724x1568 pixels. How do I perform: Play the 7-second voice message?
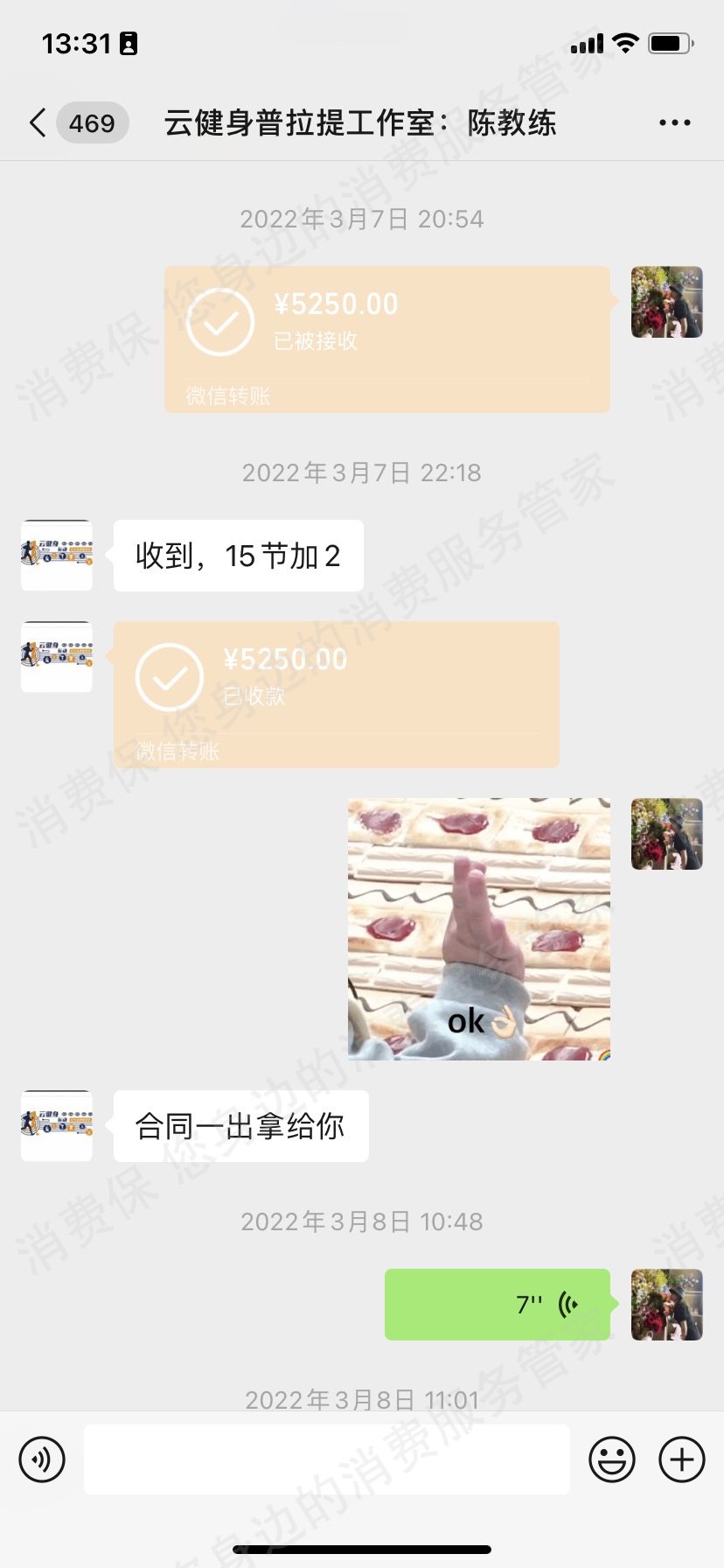pyautogui.click(x=497, y=1304)
